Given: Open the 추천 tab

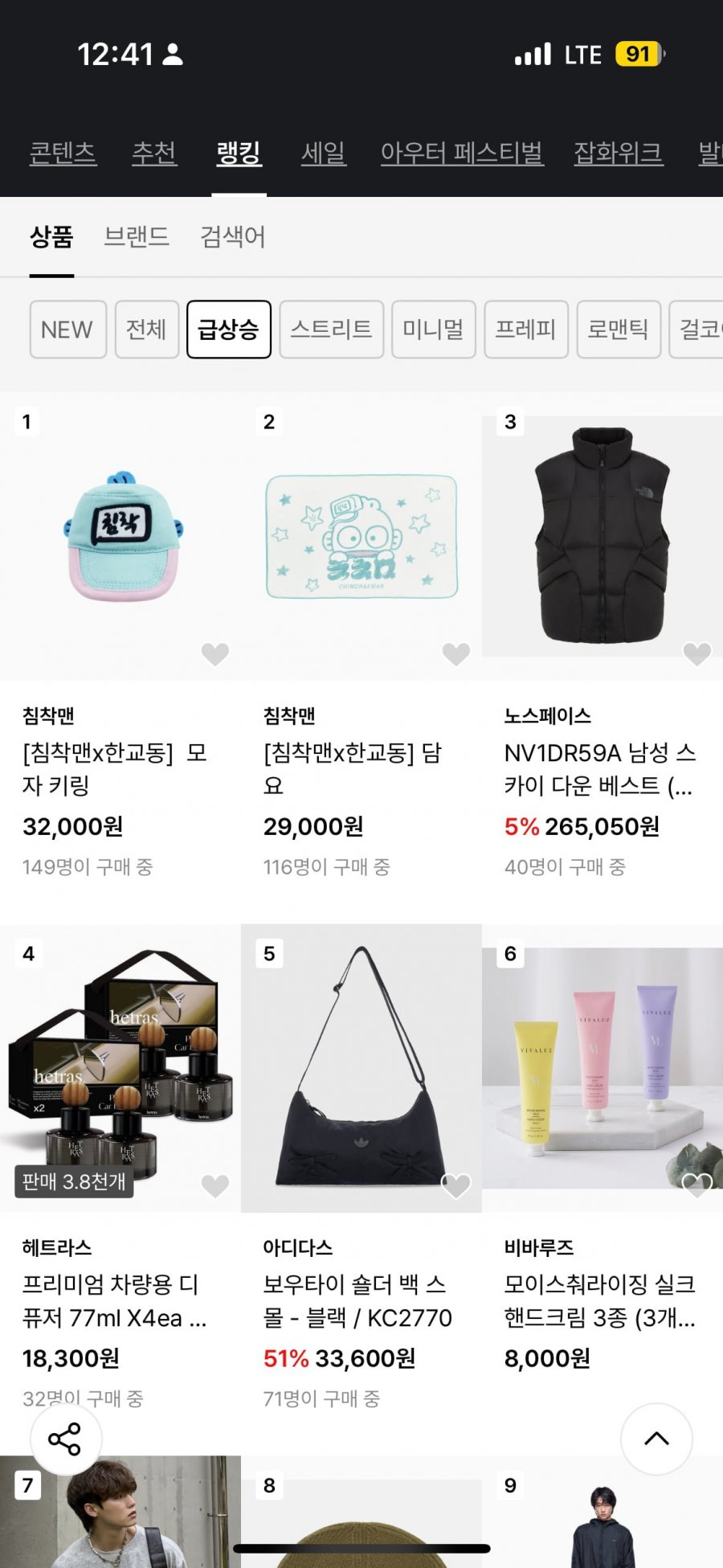Looking at the screenshot, I should pos(154,153).
